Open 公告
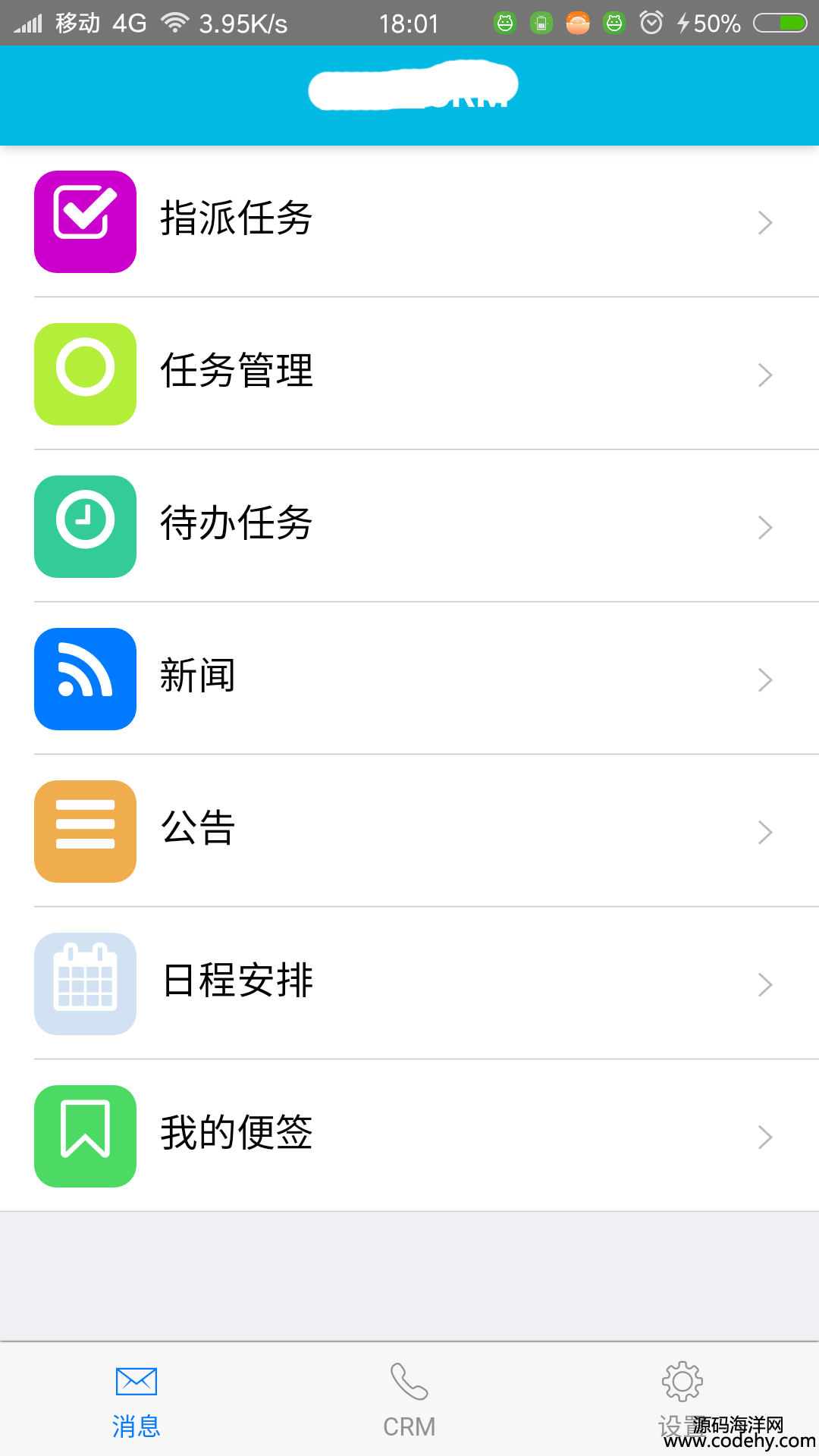The width and height of the screenshot is (819, 1456). click(409, 831)
